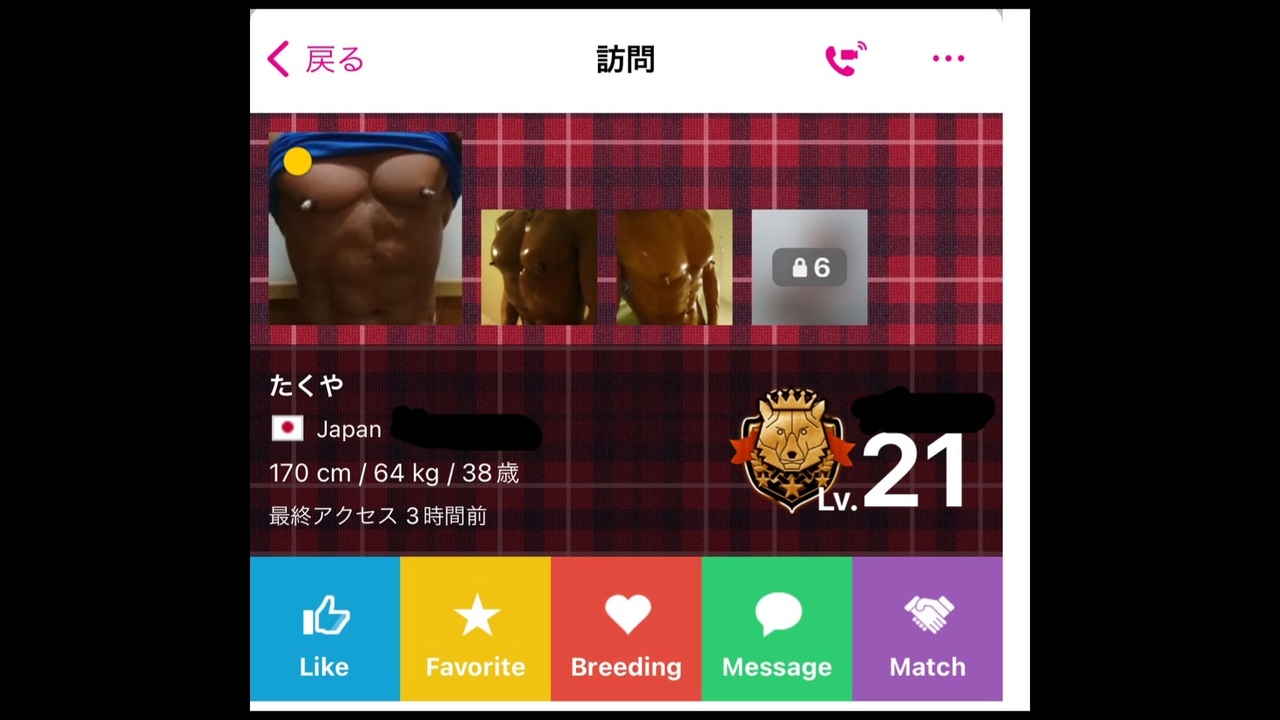Tap the Breeding heart button
Viewport: 1280px width, 720px height.
click(627, 629)
